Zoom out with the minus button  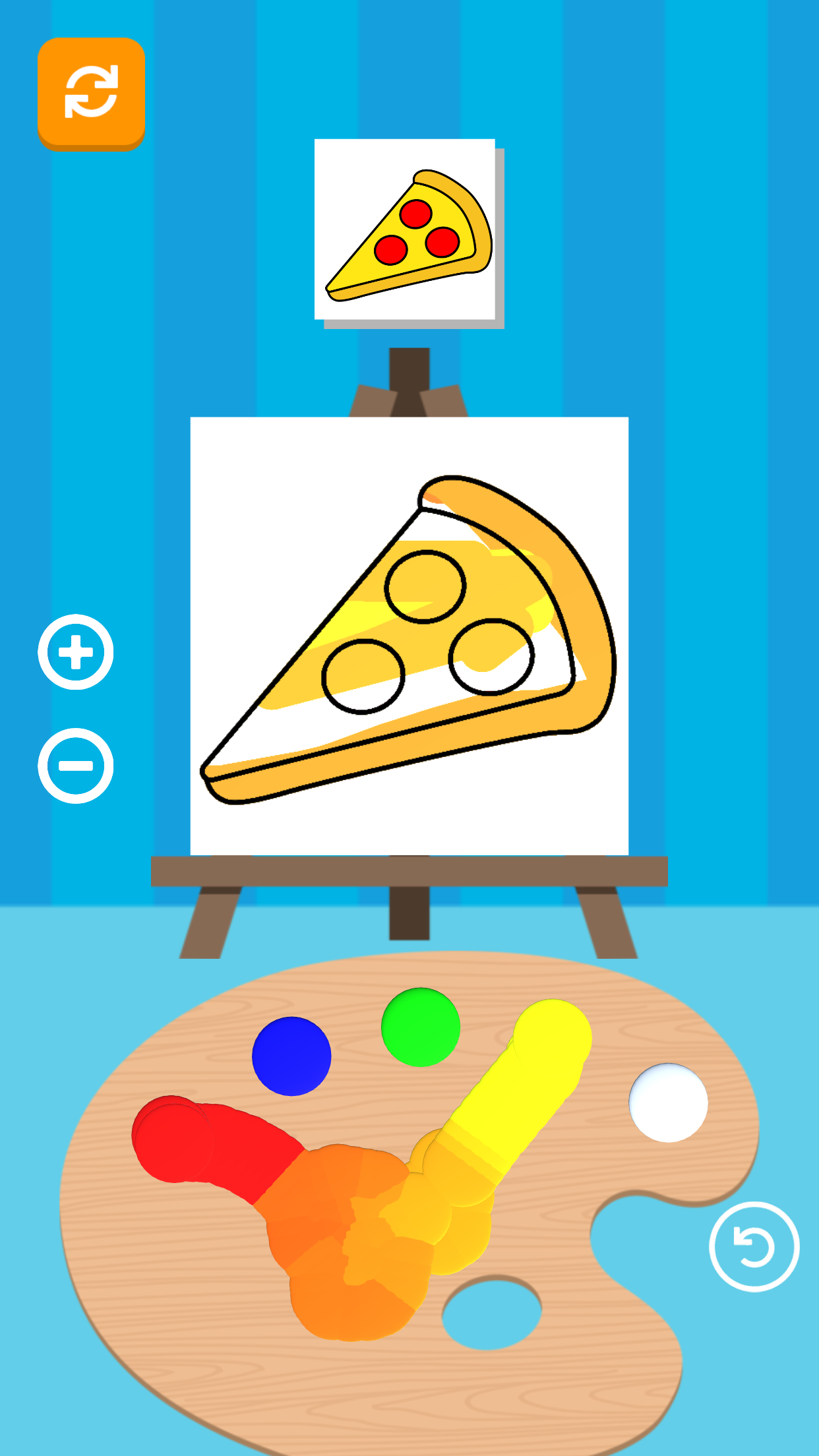tap(76, 766)
